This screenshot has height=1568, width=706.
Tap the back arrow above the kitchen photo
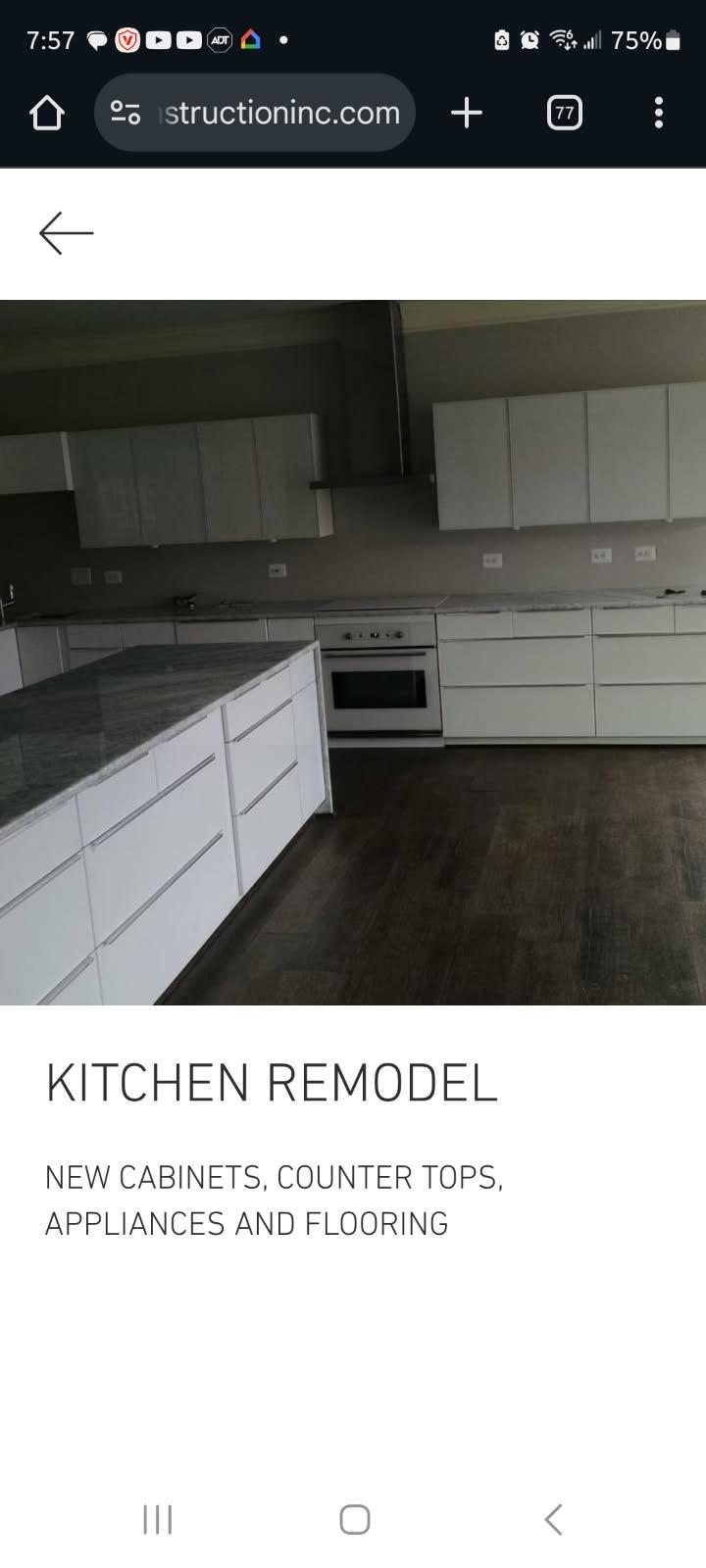66,233
